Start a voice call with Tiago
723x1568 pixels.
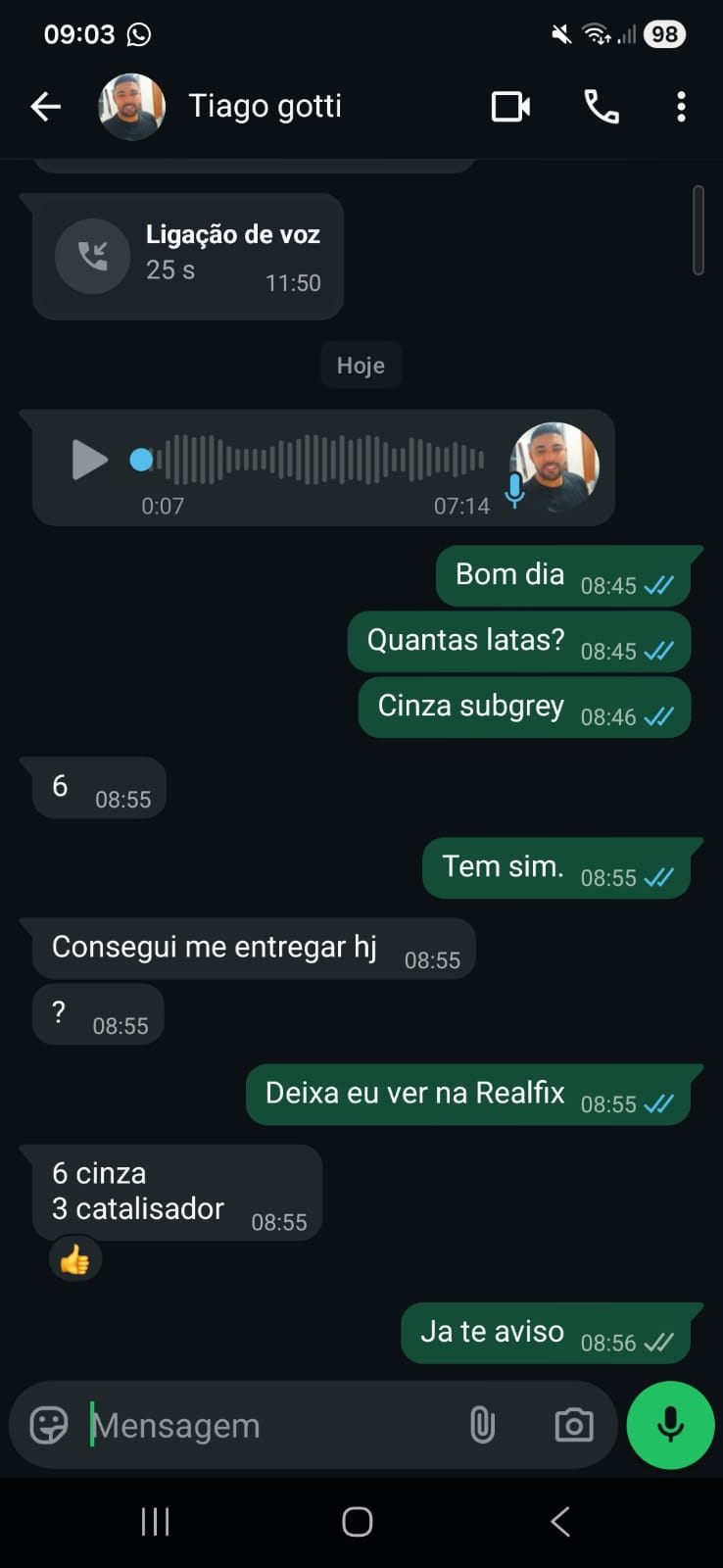click(x=602, y=106)
